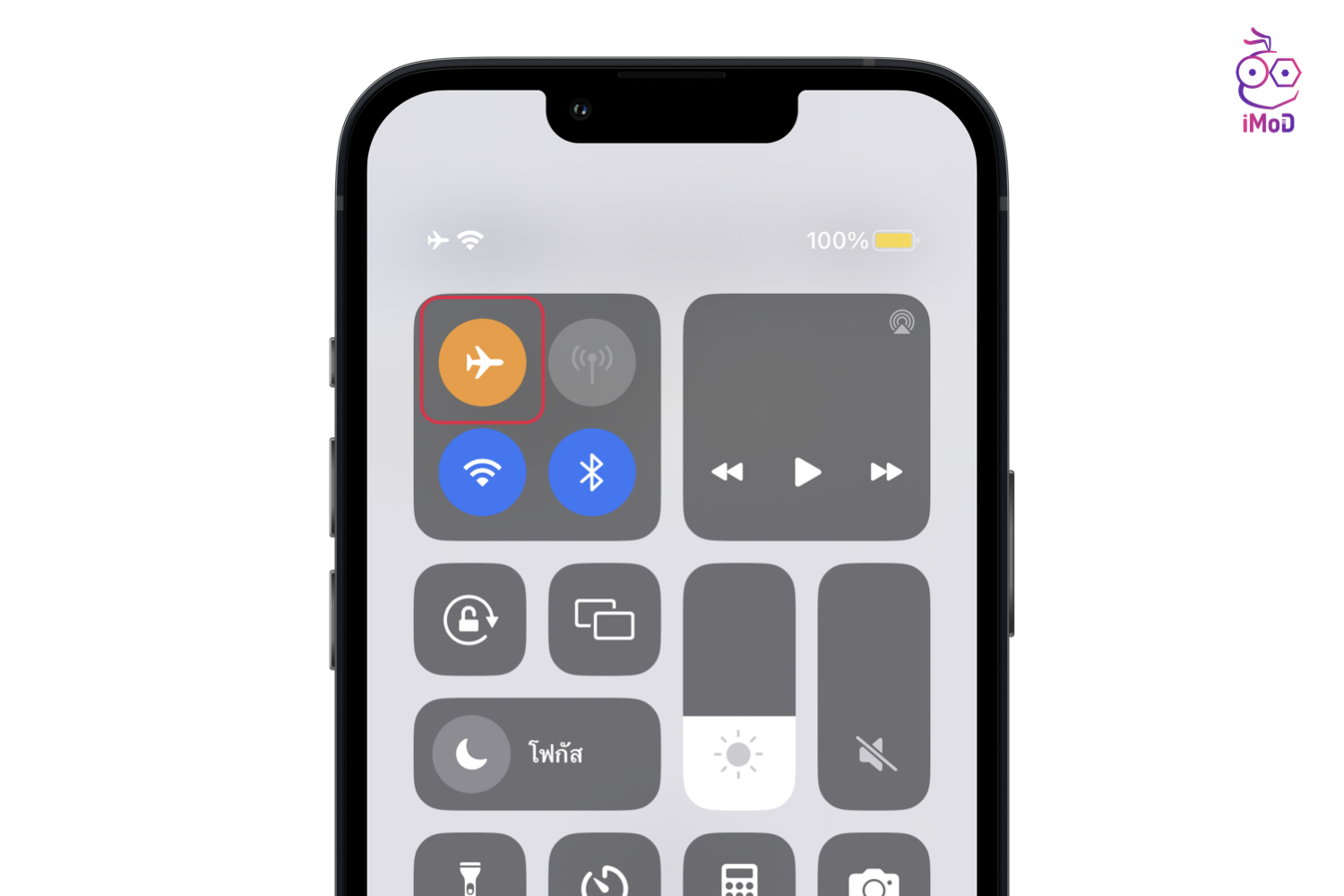Disable Wi-Fi from Control Center
Screen dimensions: 1344x896
[482, 472]
